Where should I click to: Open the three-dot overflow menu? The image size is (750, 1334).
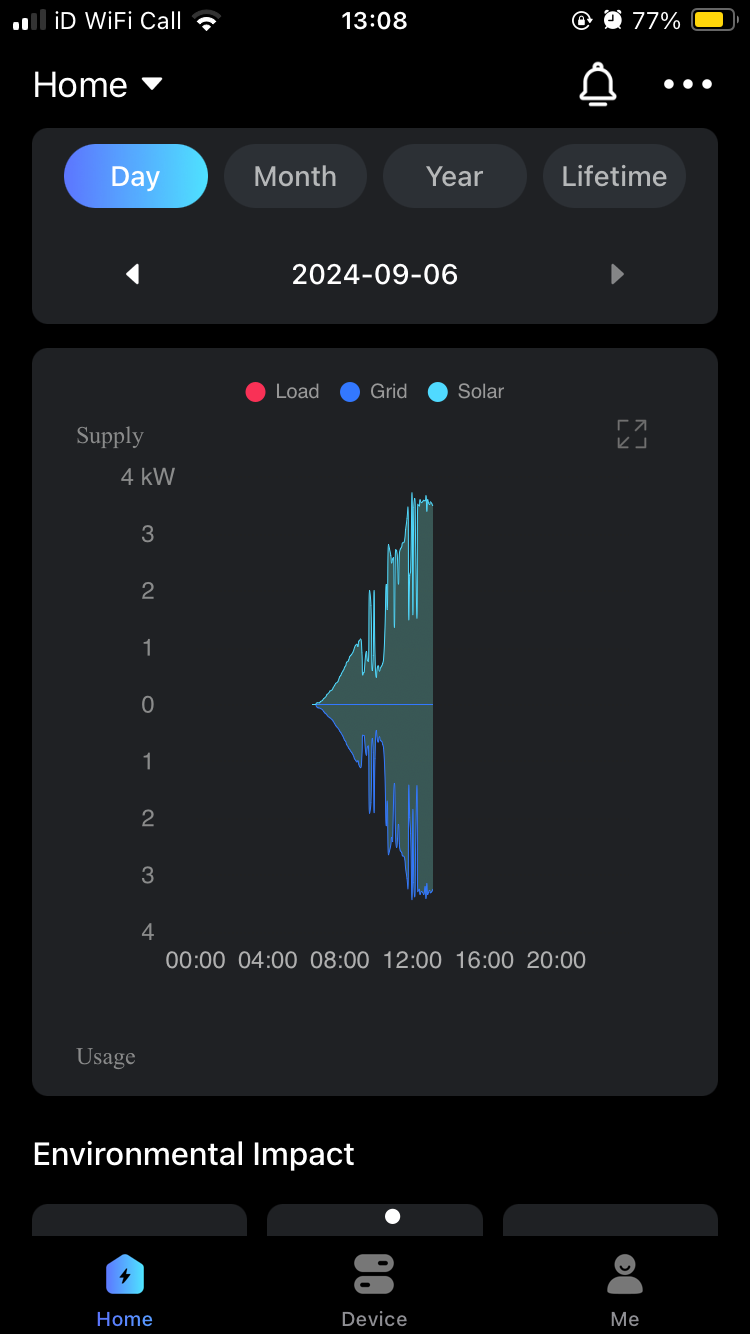pos(688,84)
